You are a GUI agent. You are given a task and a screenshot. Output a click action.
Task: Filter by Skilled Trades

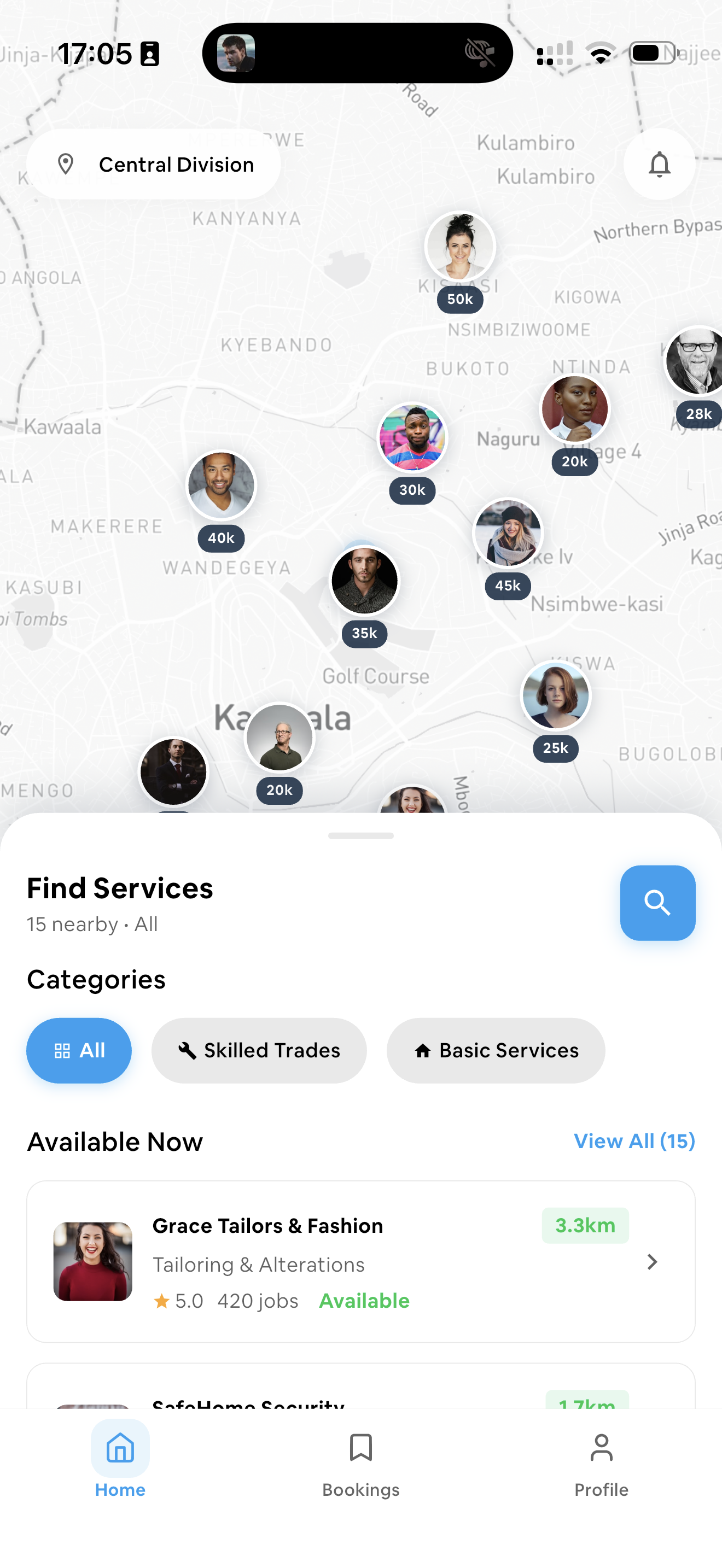[259, 1050]
